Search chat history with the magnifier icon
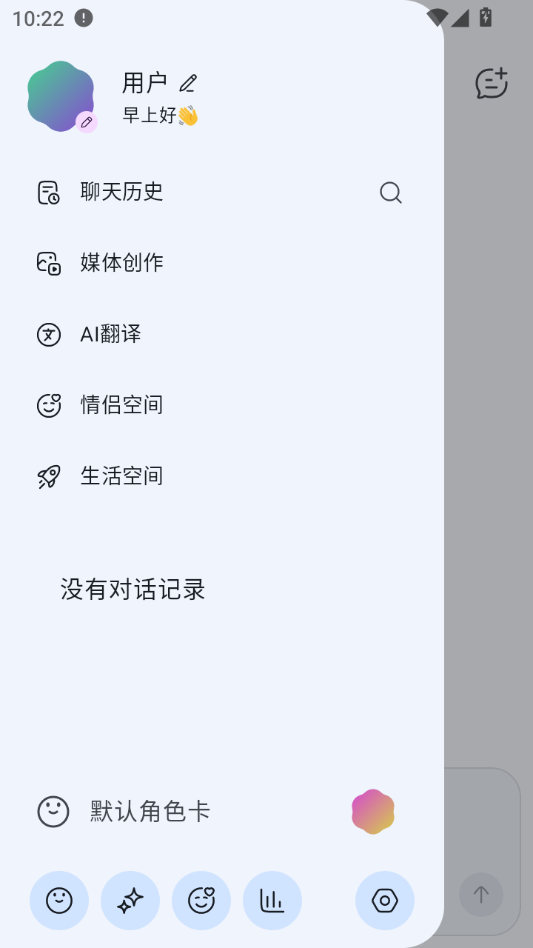The width and height of the screenshot is (533, 948). (390, 193)
